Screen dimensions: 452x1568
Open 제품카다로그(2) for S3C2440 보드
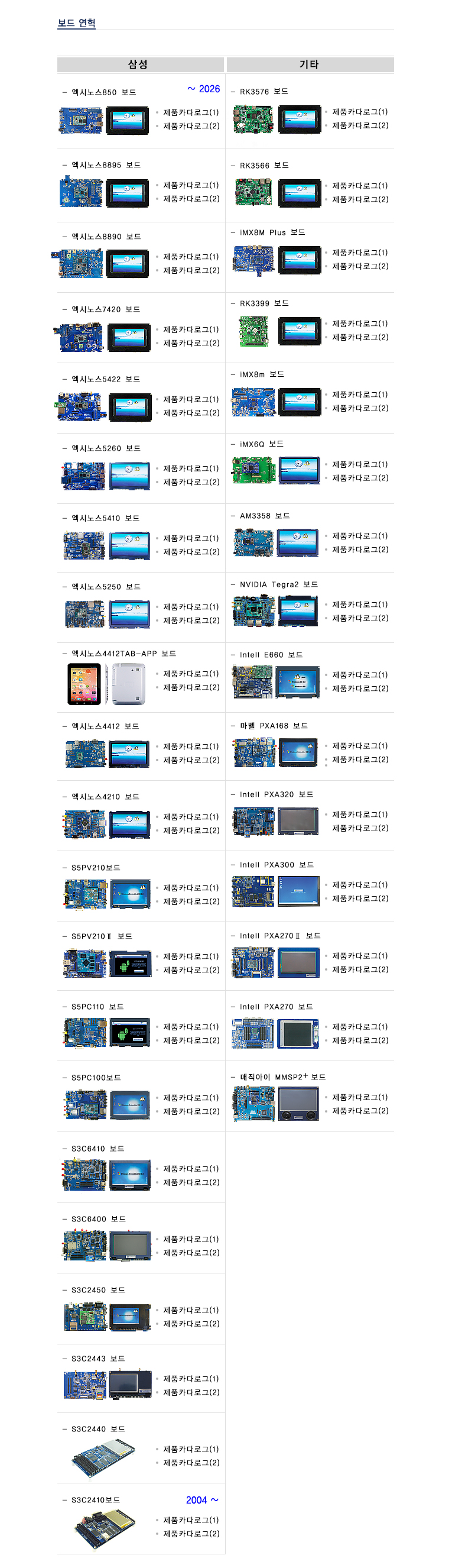(x=191, y=1463)
